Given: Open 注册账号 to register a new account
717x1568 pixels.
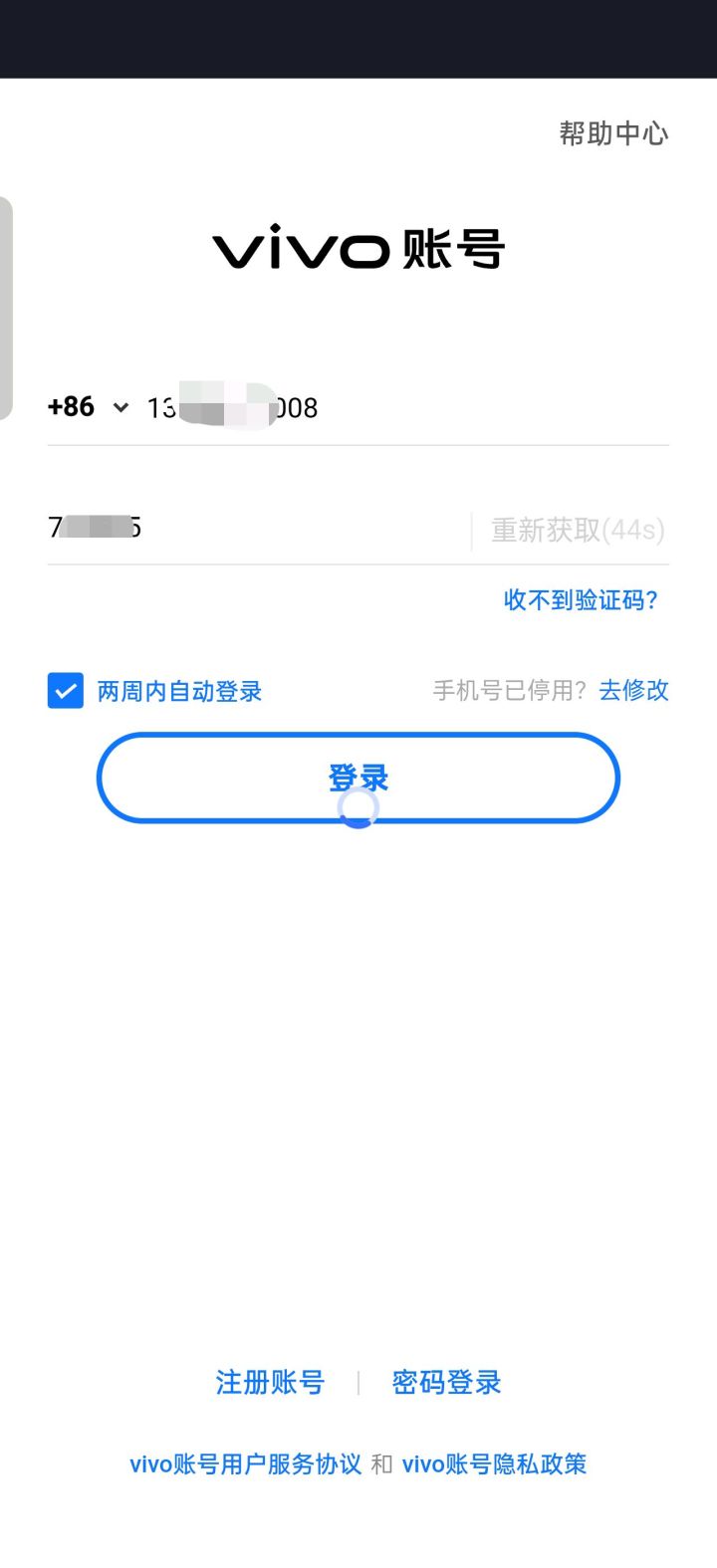Looking at the screenshot, I should [269, 1382].
